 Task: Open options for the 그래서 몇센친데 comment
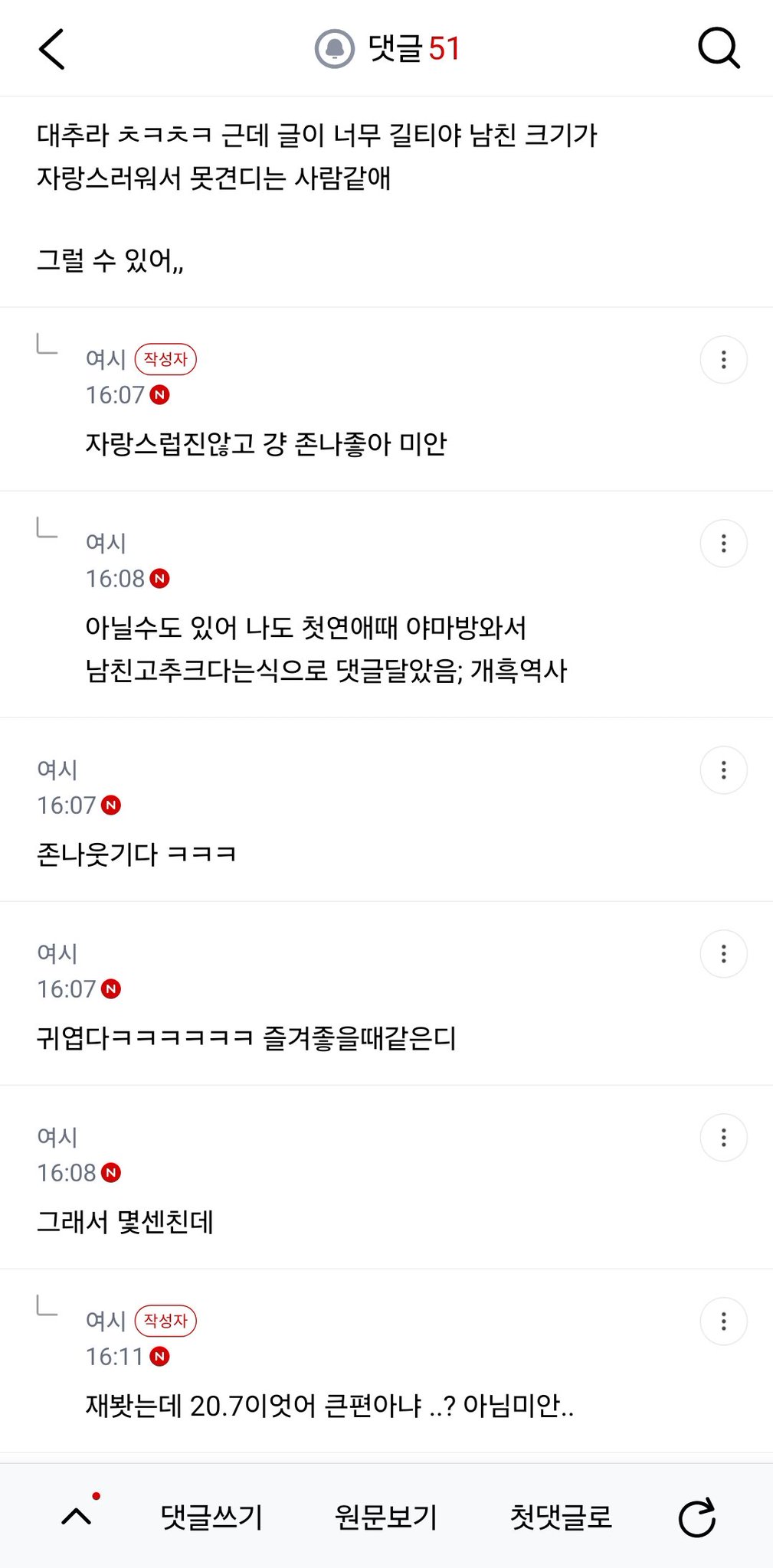tap(723, 1138)
